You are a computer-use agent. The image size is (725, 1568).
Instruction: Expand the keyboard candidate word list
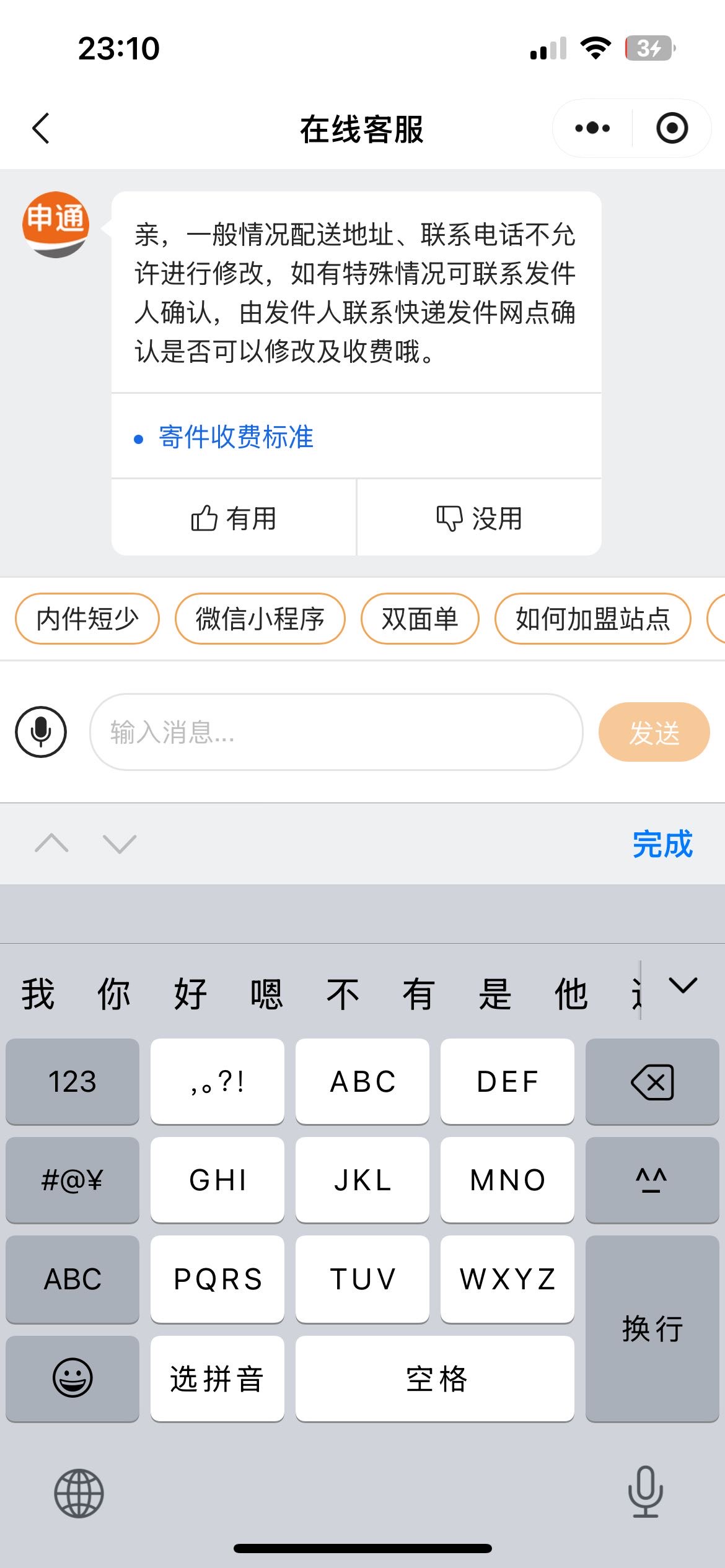pos(683,985)
